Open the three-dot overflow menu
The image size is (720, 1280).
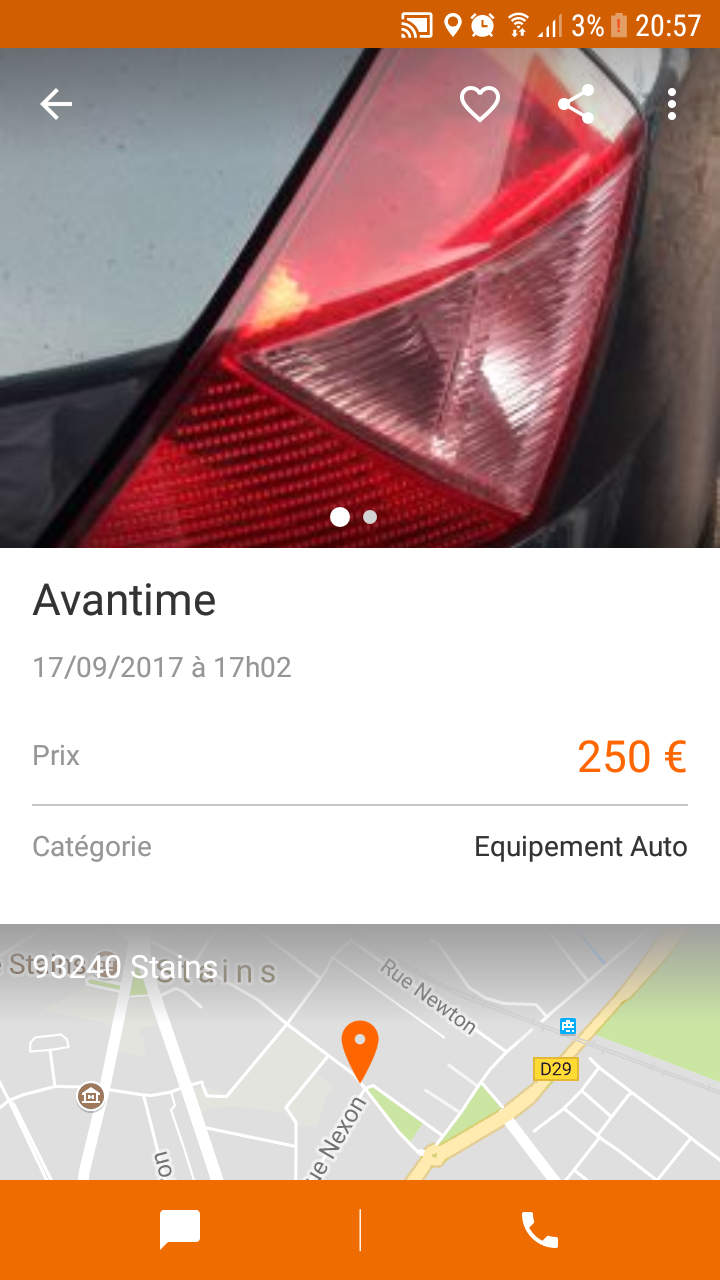pyautogui.click(x=672, y=104)
